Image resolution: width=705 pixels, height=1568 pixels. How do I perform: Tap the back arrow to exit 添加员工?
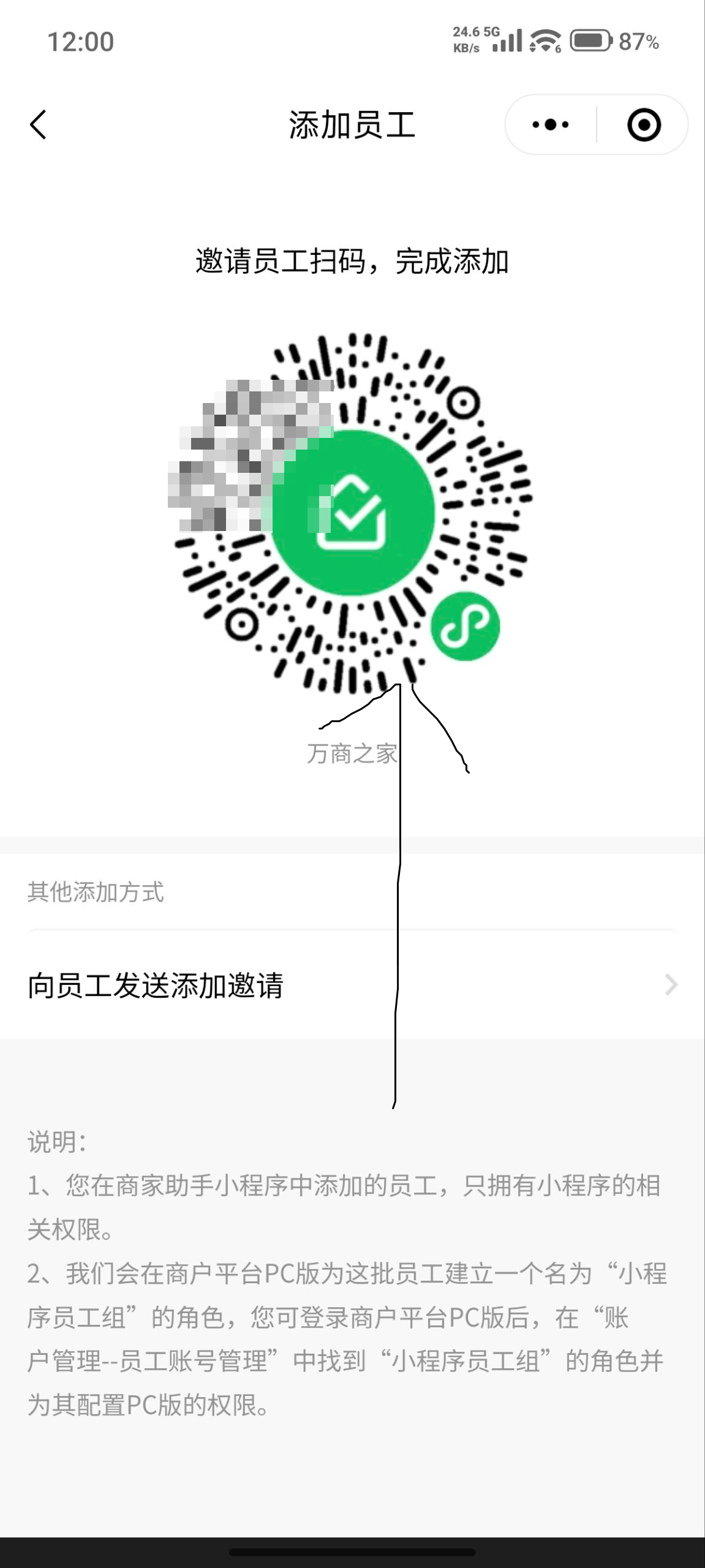coord(38,123)
